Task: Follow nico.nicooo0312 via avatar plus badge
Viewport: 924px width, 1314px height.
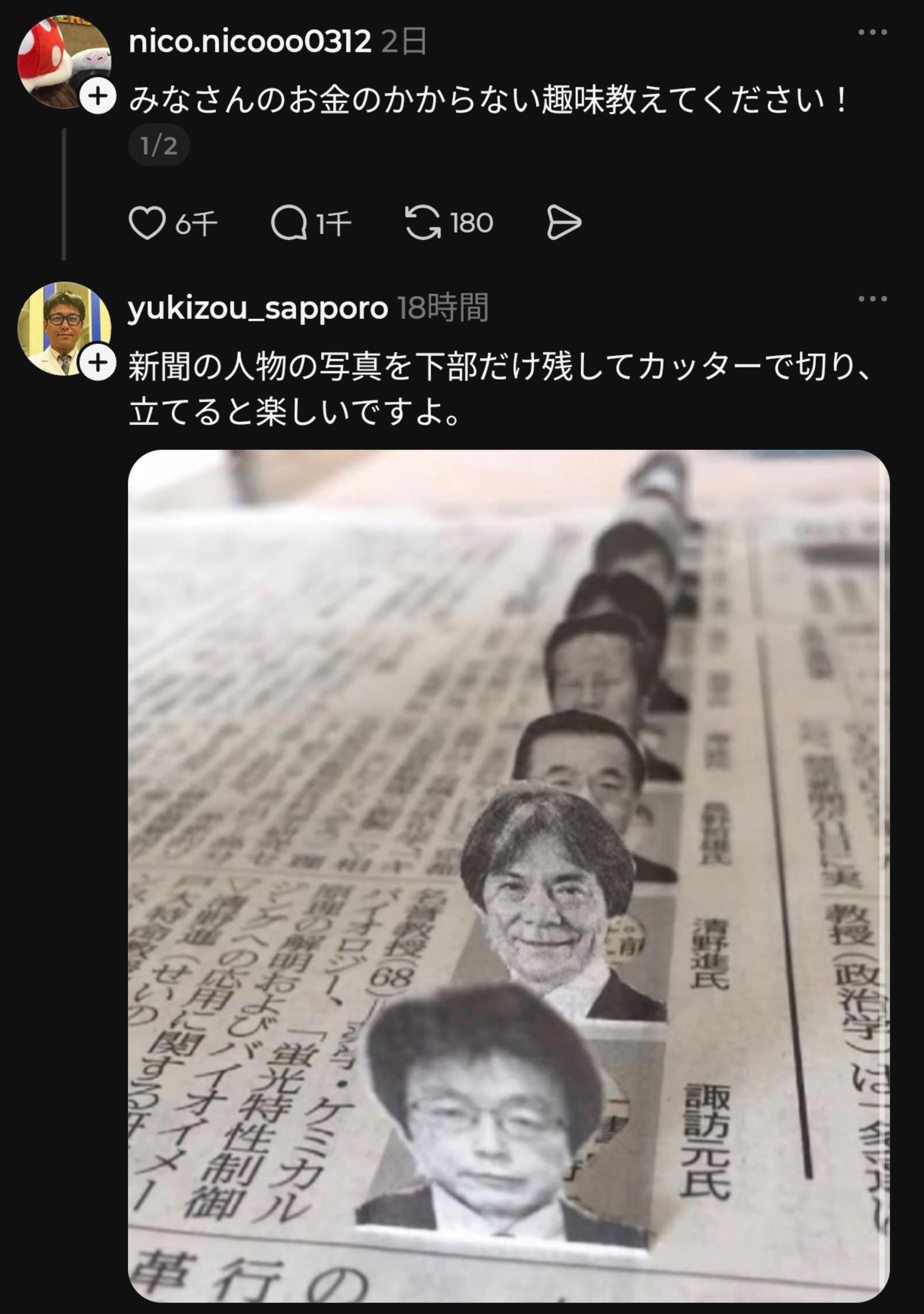Action: [x=98, y=96]
